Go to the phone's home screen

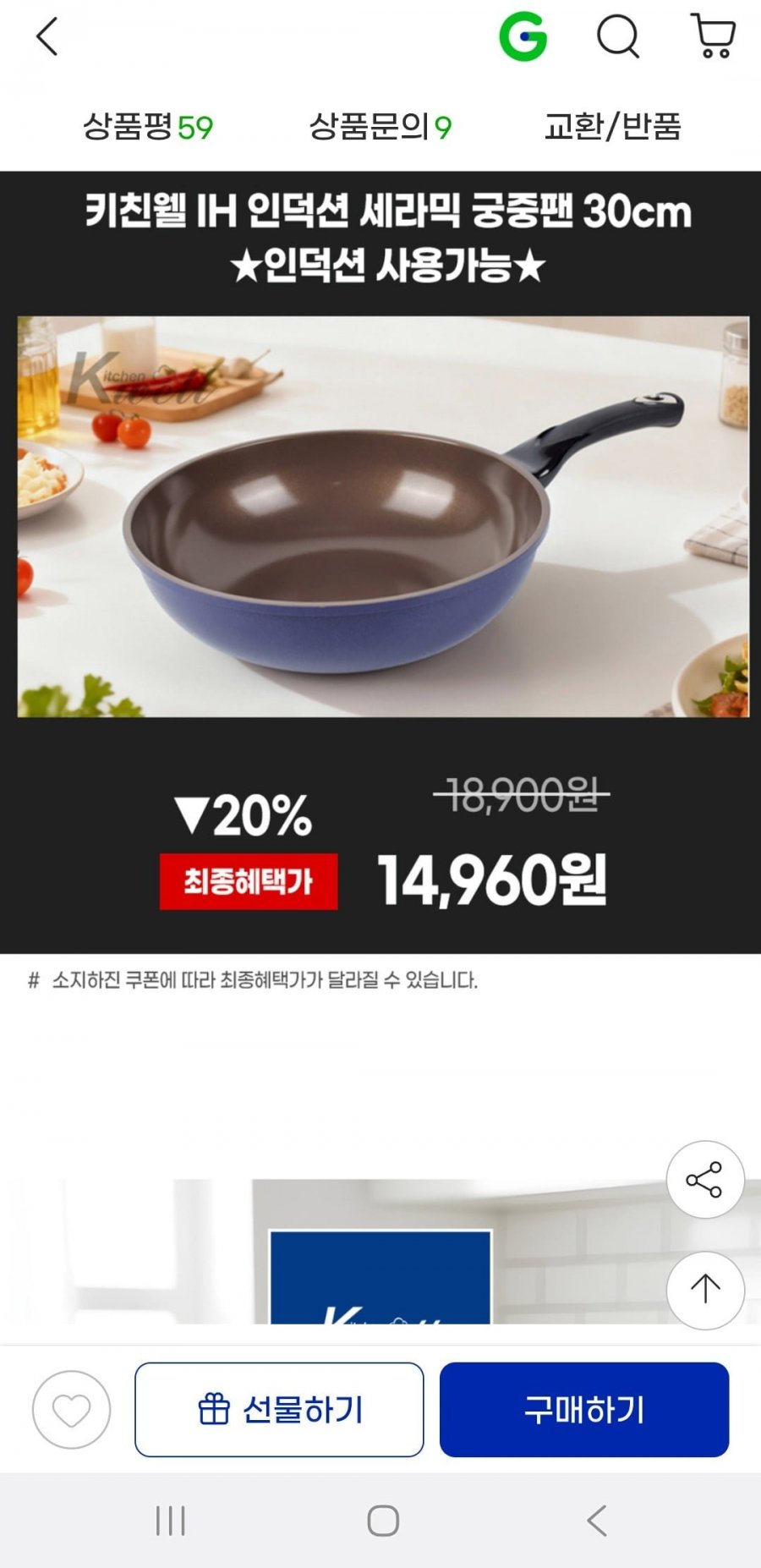click(x=383, y=1521)
